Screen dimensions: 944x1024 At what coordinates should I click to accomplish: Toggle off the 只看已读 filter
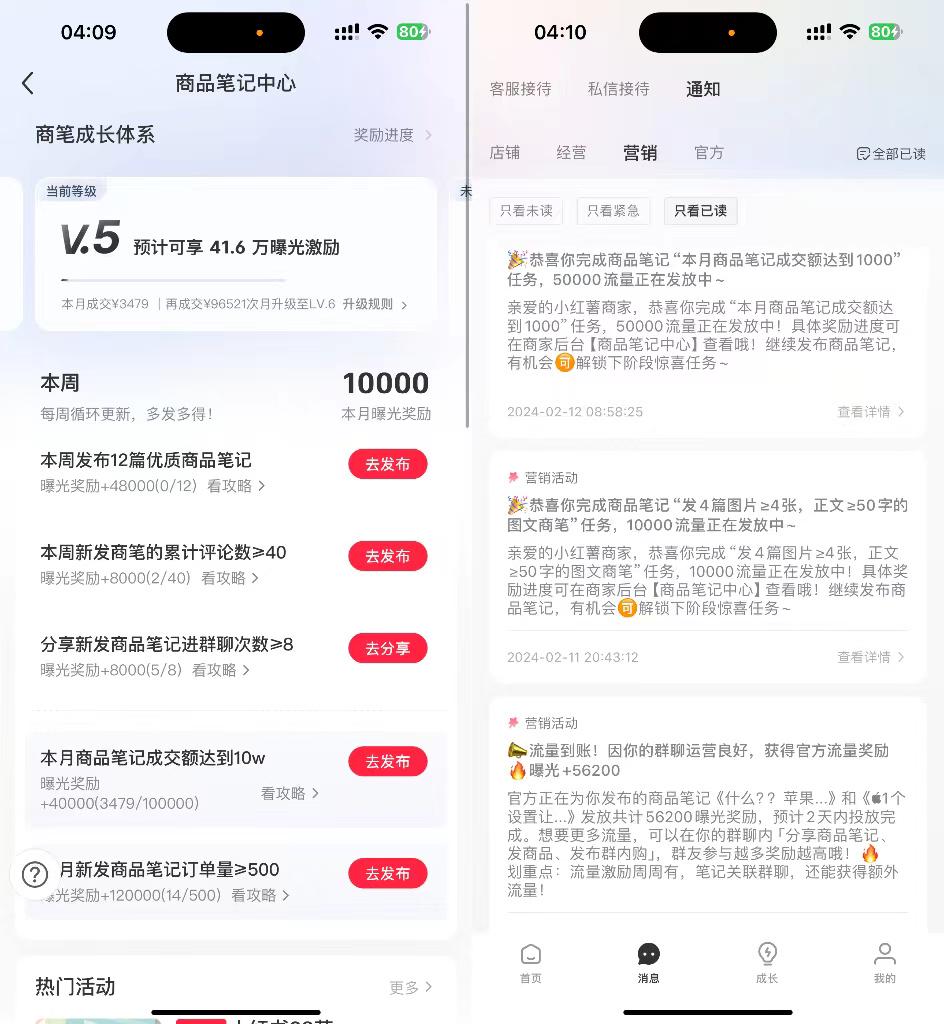click(700, 210)
